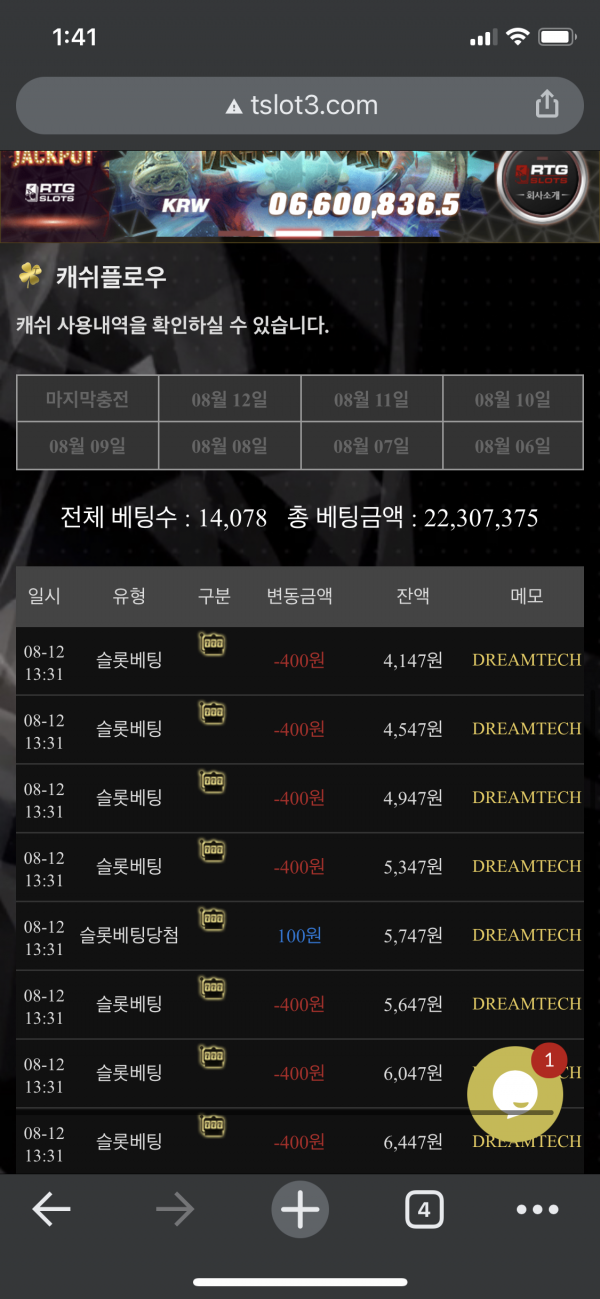600x1299 pixels.
Task: Show cash history for 08월 11일
Action: [x=371, y=400]
